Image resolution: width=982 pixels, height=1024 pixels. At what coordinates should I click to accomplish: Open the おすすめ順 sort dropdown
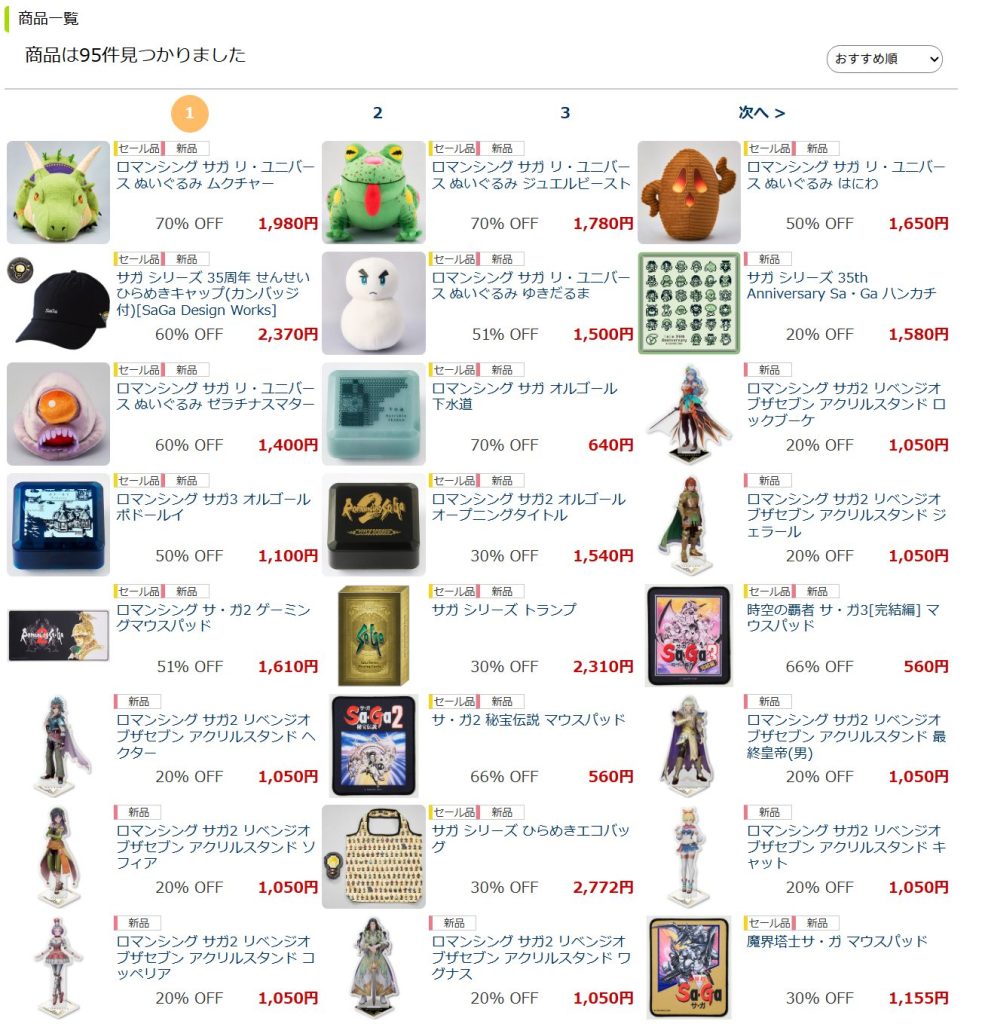point(884,59)
